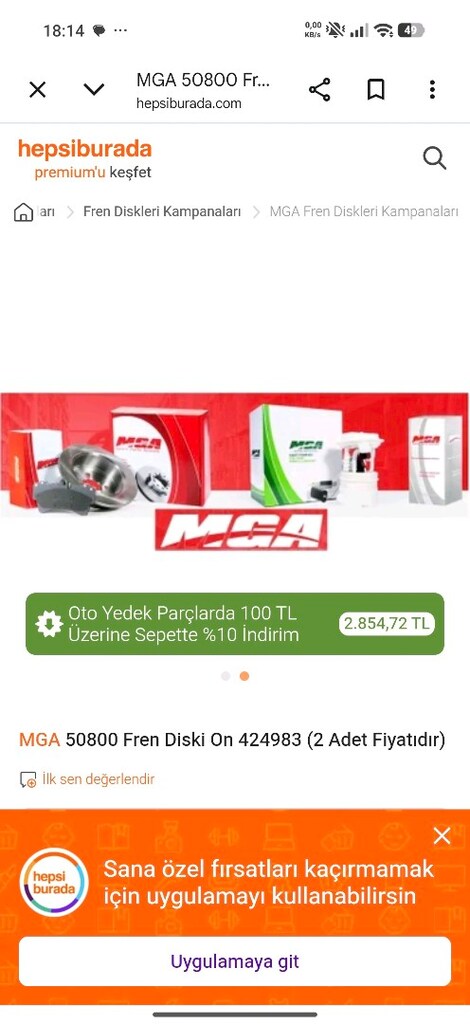Open the hepsiburada search magnifier
The height and width of the screenshot is (1024, 470).
[434, 158]
